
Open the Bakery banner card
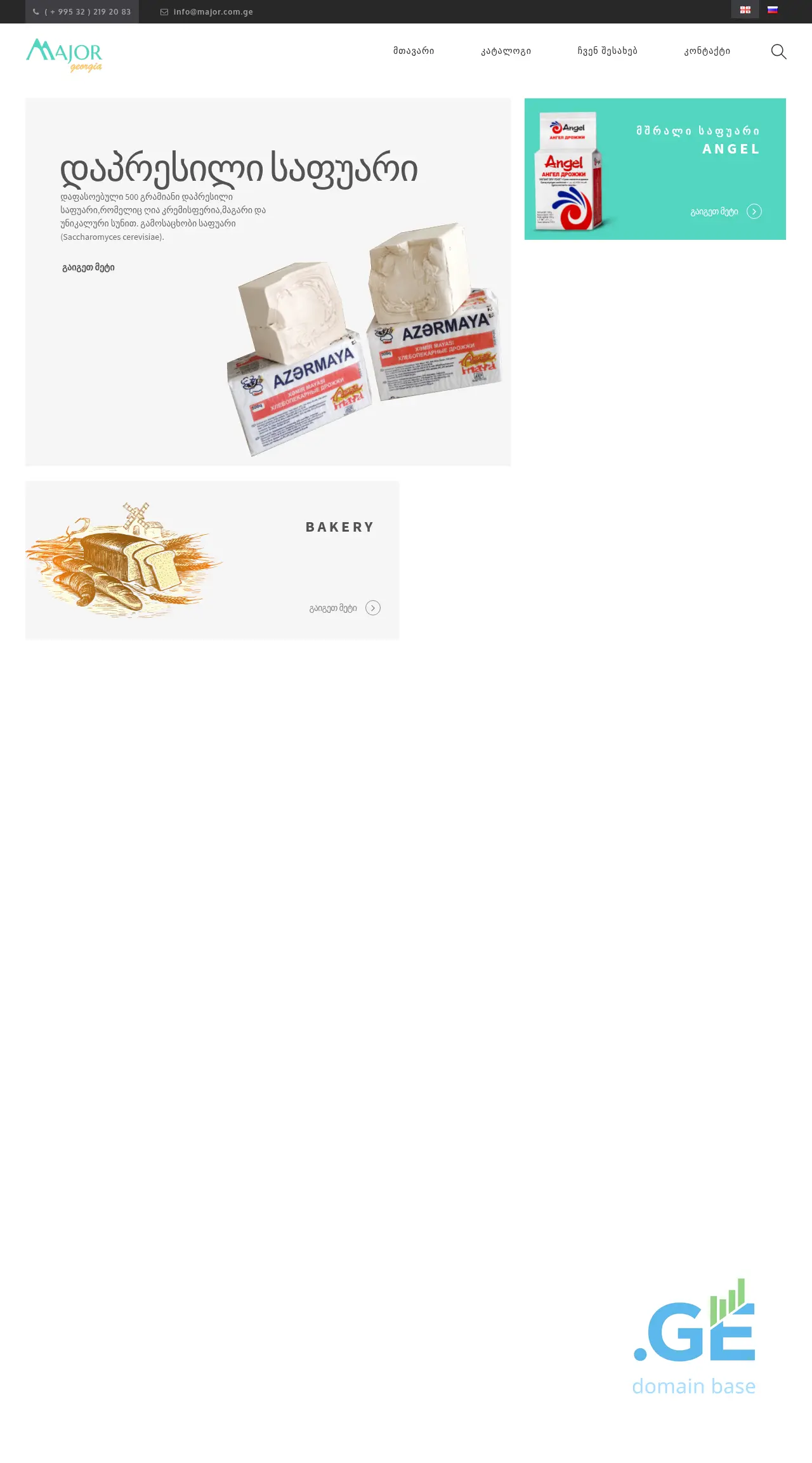[212, 560]
